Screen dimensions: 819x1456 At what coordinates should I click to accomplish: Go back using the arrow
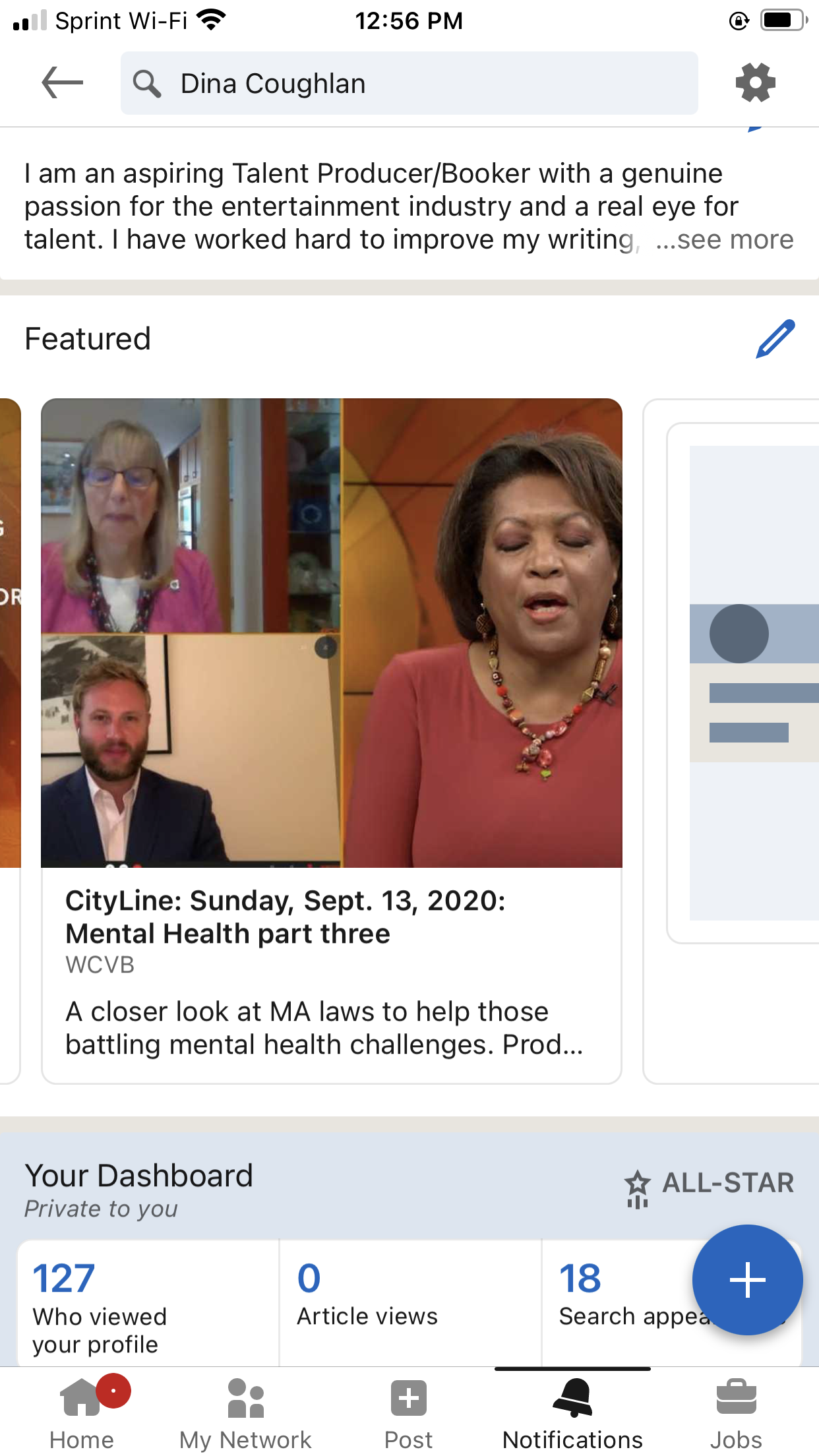[x=62, y=83]
